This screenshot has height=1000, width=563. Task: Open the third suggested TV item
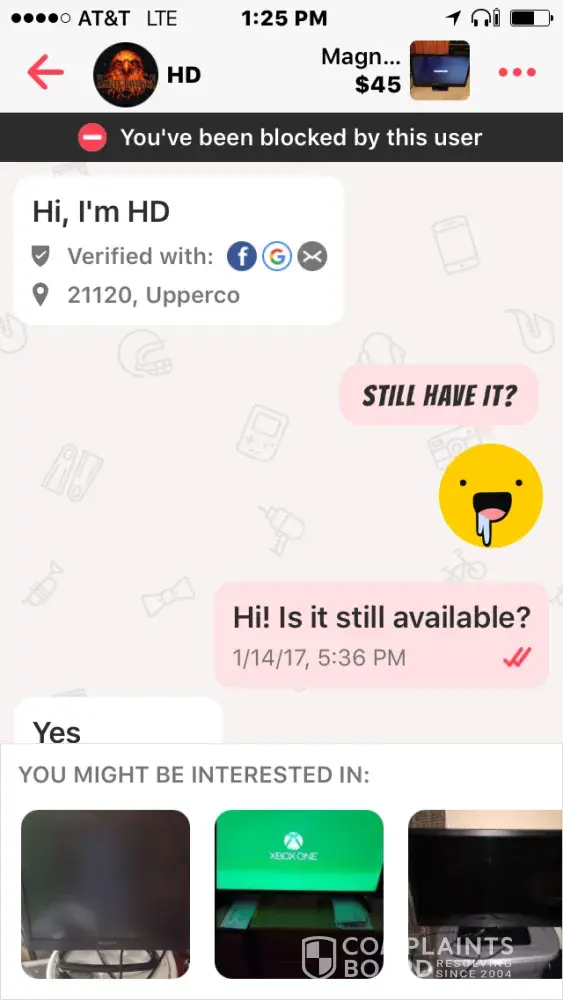[x=485, y=894]
